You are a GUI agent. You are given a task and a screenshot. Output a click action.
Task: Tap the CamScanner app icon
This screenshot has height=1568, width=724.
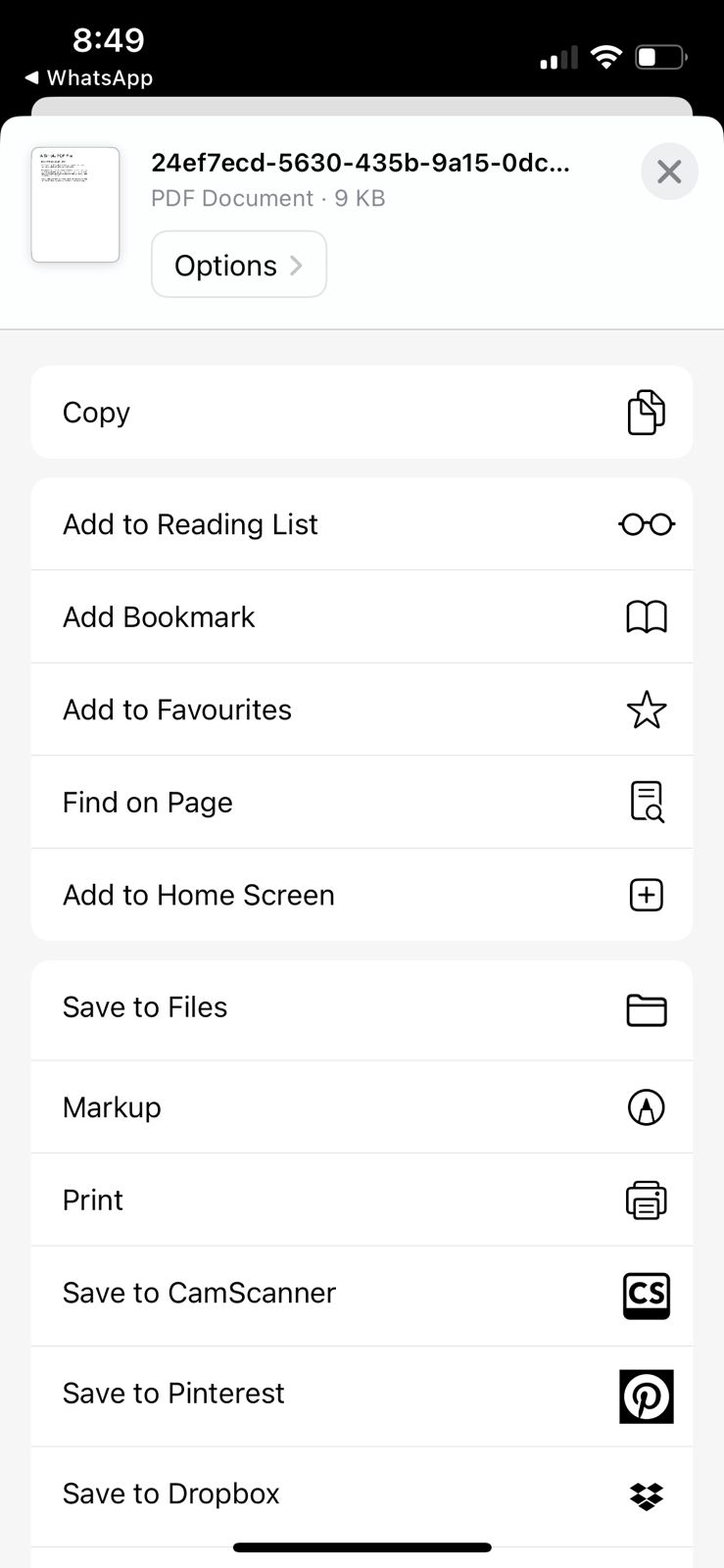coord(646,1296)
